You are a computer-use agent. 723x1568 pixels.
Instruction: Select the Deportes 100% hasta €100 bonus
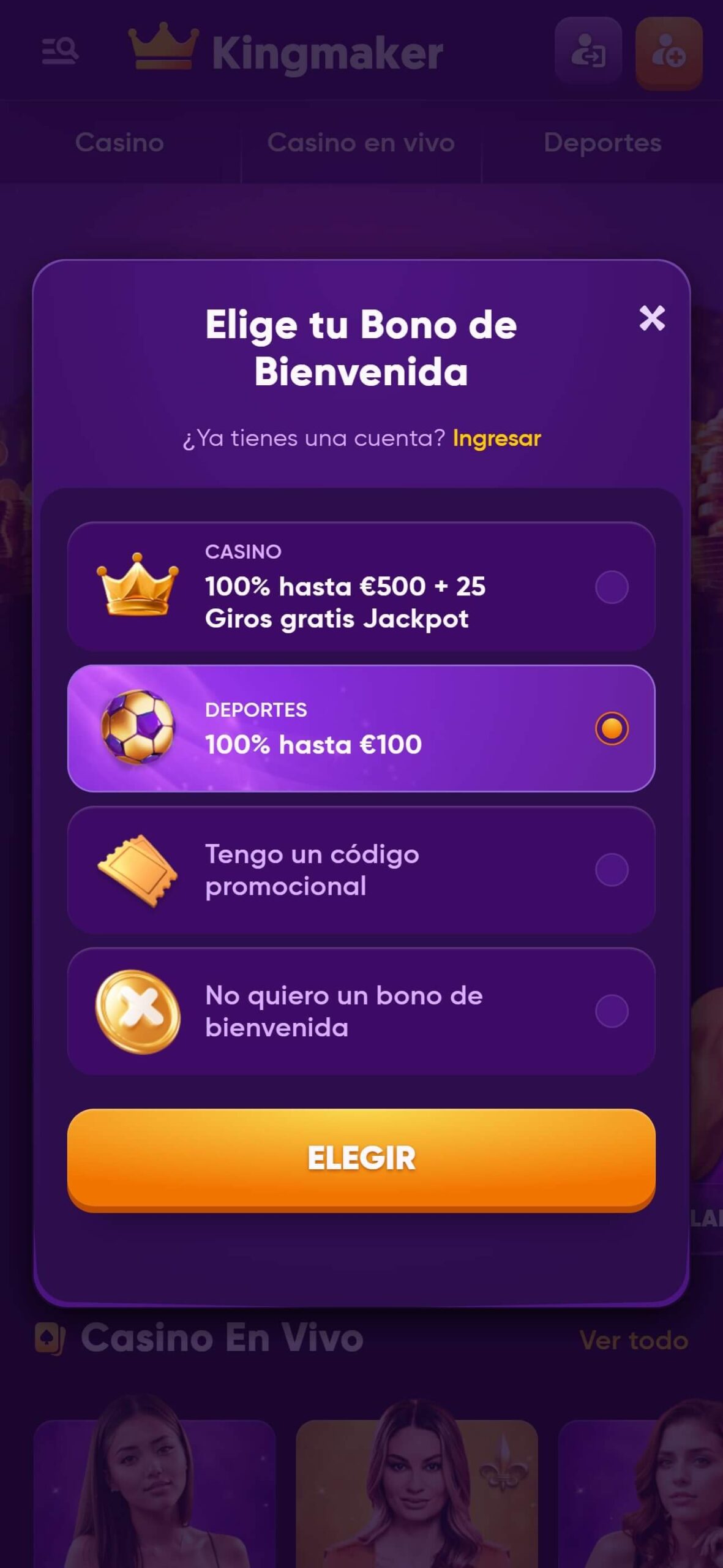361,728
